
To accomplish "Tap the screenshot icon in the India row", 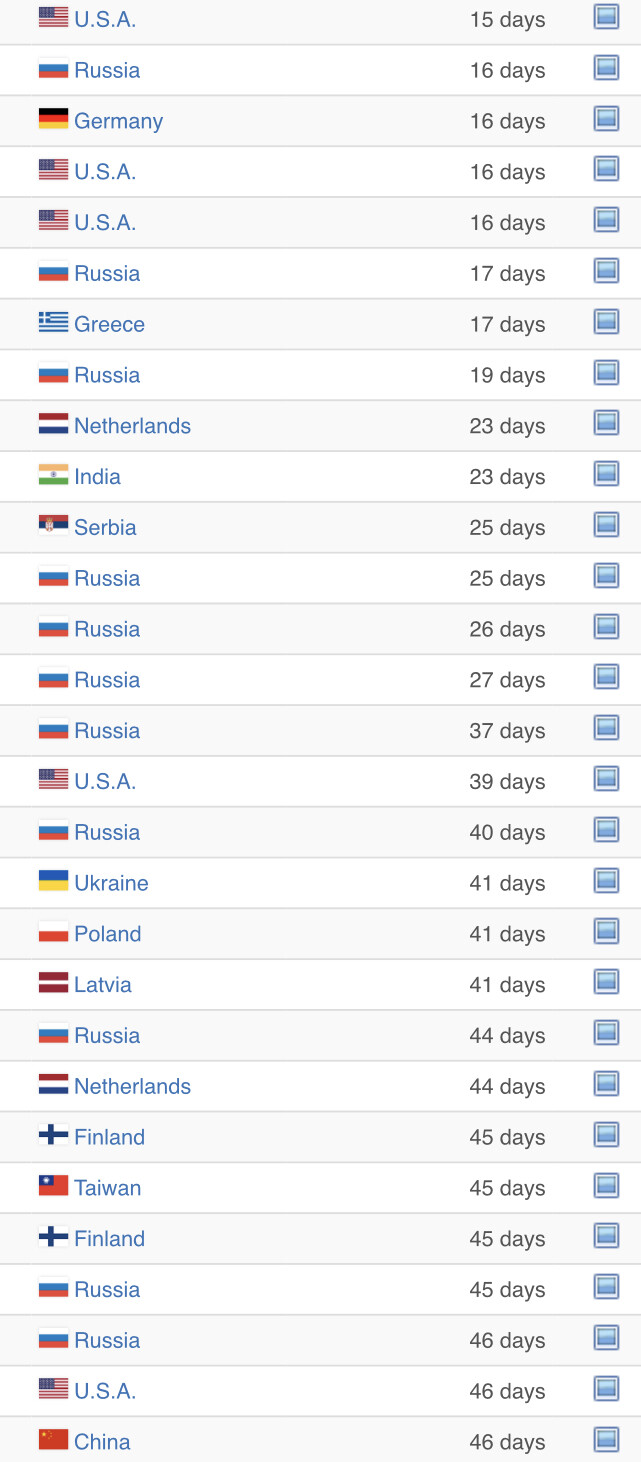I will [607, 473].
